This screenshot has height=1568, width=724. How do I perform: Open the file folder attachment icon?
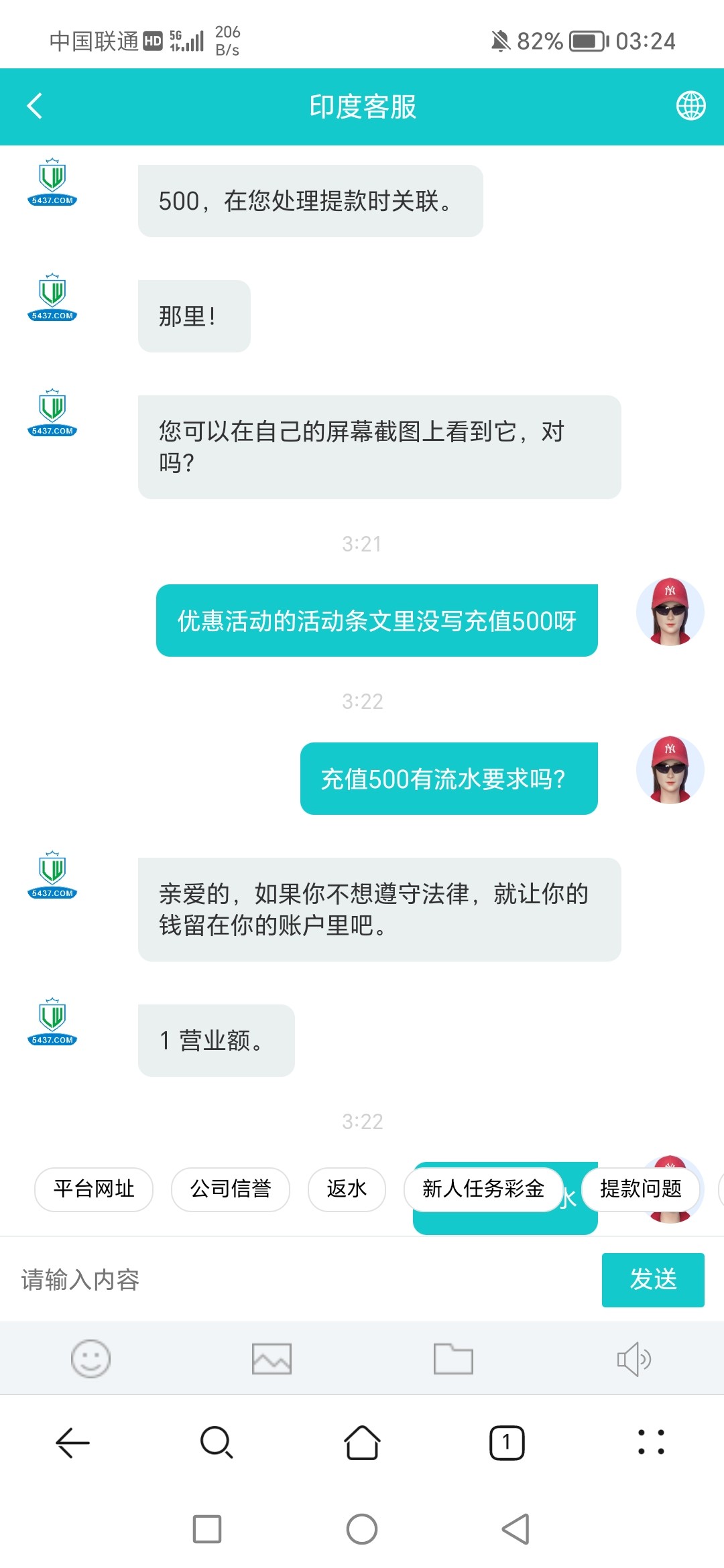click(x=452, y=1359)
